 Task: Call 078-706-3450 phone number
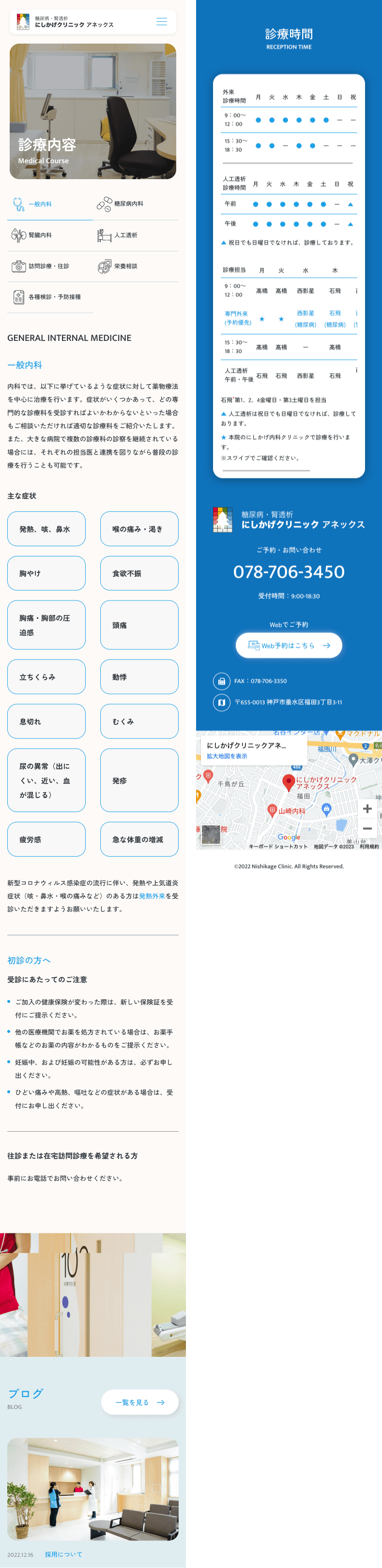289,572
